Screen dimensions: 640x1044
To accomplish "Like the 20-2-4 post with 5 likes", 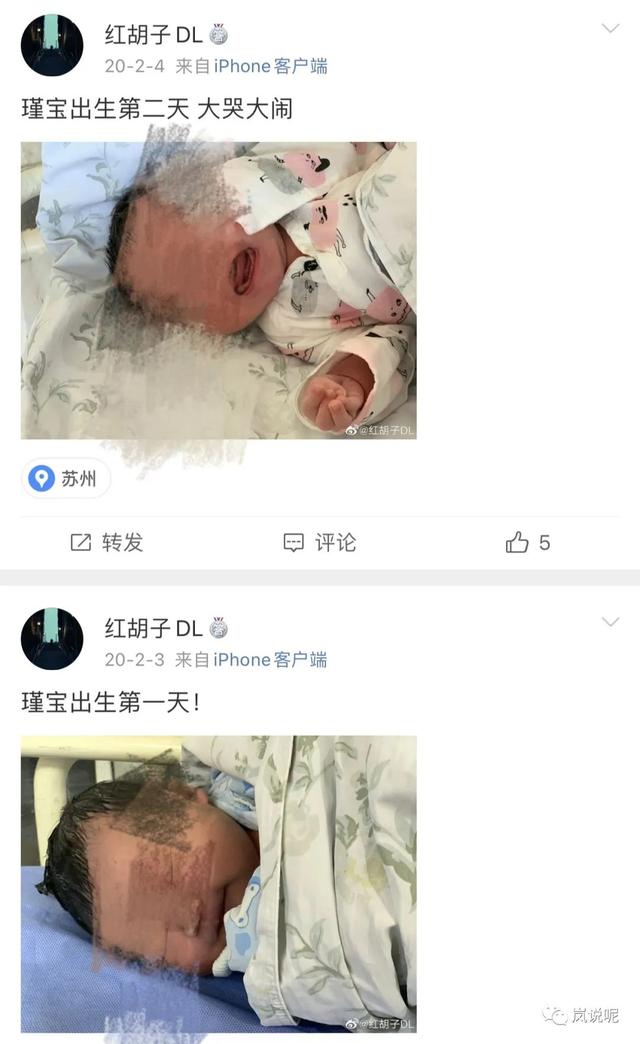I will [527, 543].
